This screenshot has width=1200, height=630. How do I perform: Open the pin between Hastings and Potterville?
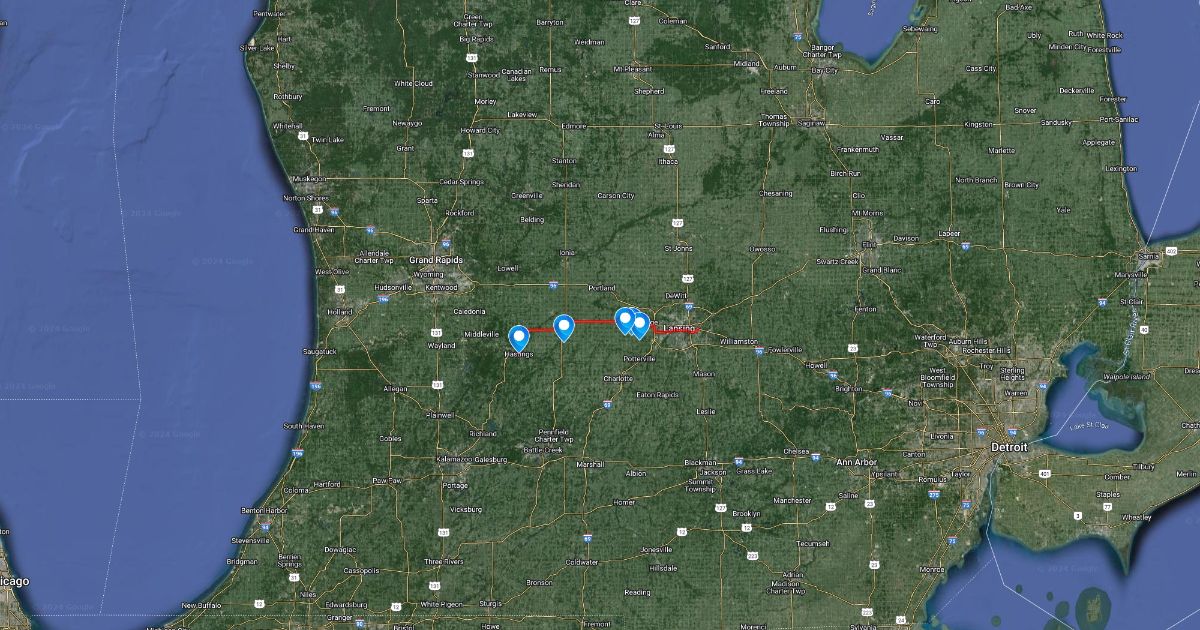[x=564, y=326]
